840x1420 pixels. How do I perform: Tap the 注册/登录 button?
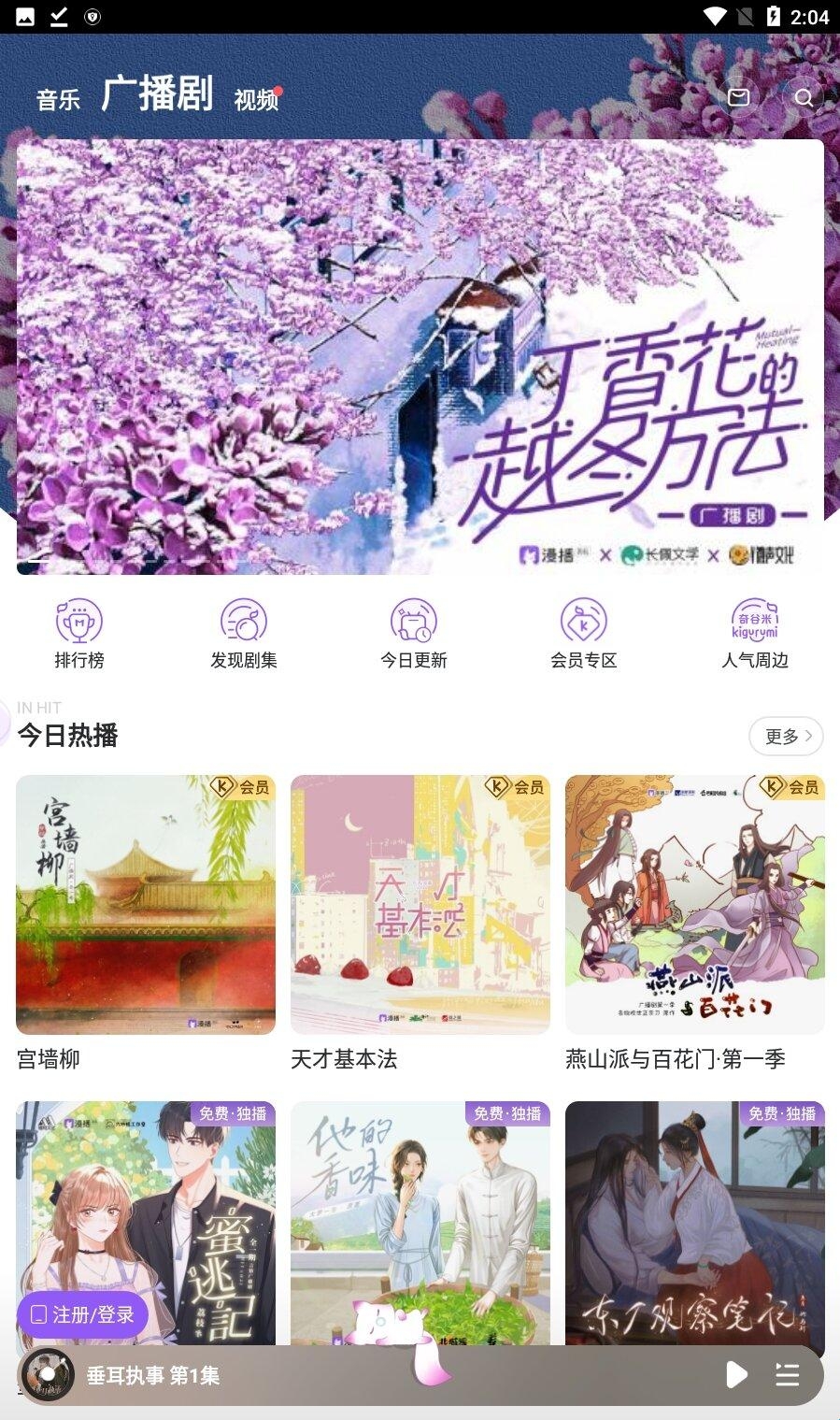[x=82, y=1314]
